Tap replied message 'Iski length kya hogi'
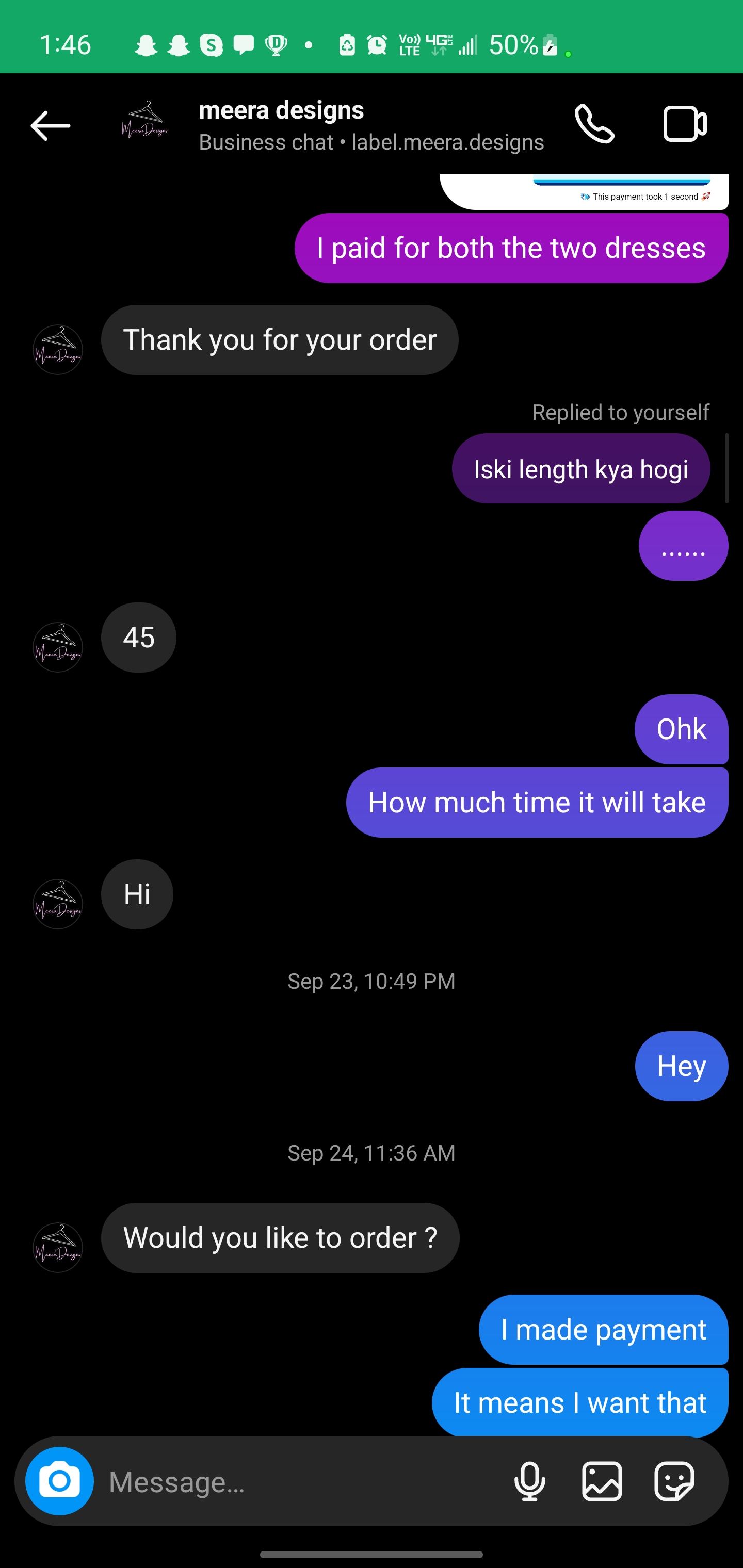Screen dimensions: 743x1568 pos(580,469)
